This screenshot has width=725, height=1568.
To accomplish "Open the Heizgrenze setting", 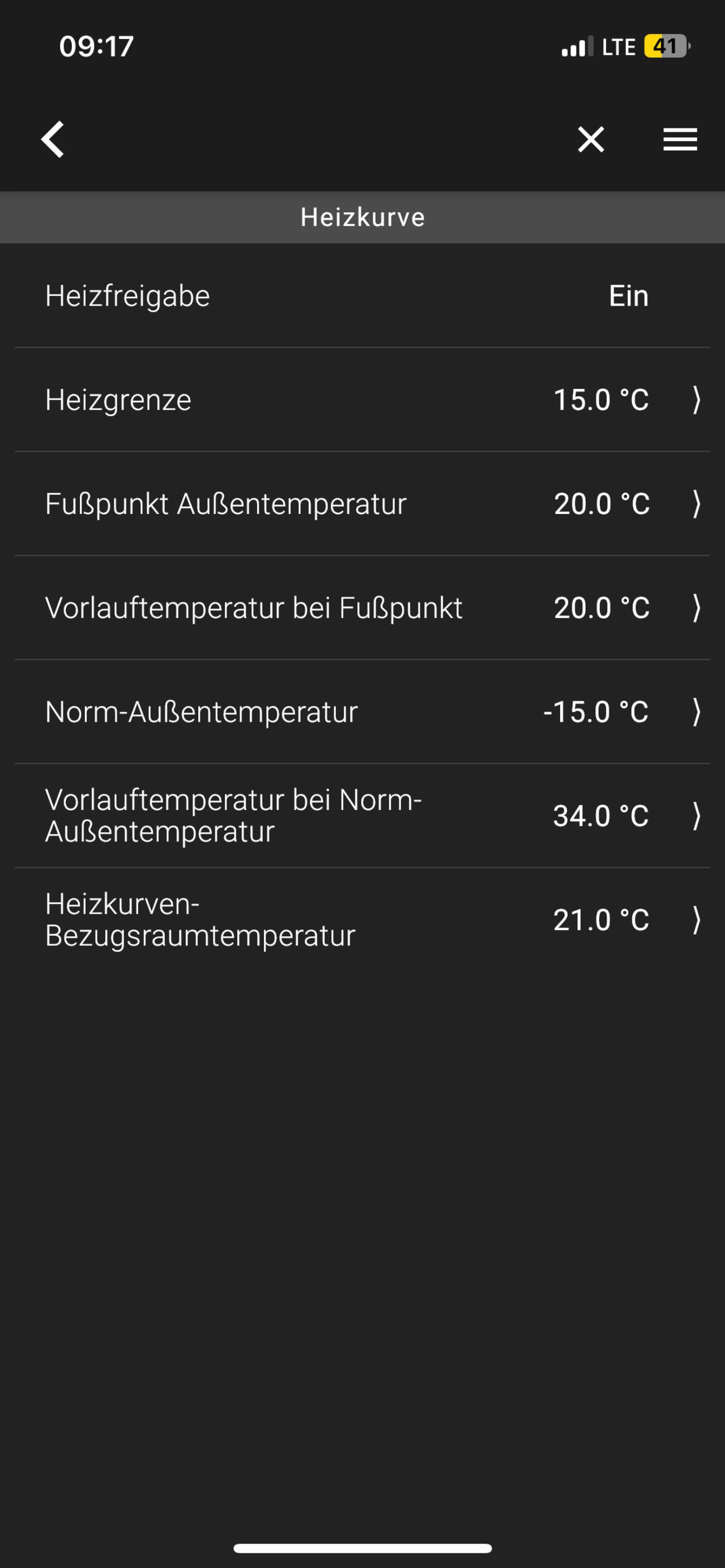I will [x=362, y=400].
